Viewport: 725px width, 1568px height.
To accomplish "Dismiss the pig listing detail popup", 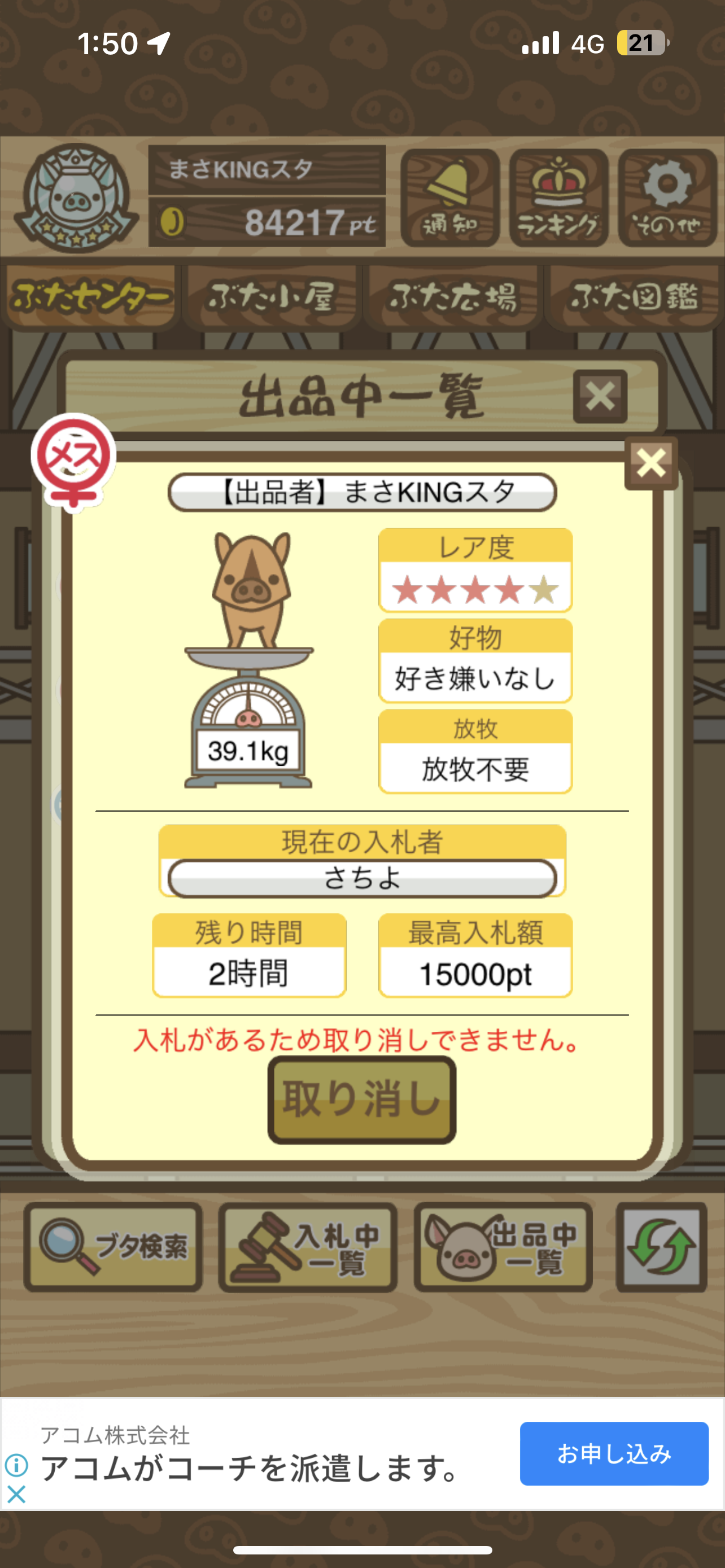I will [650, 463].
